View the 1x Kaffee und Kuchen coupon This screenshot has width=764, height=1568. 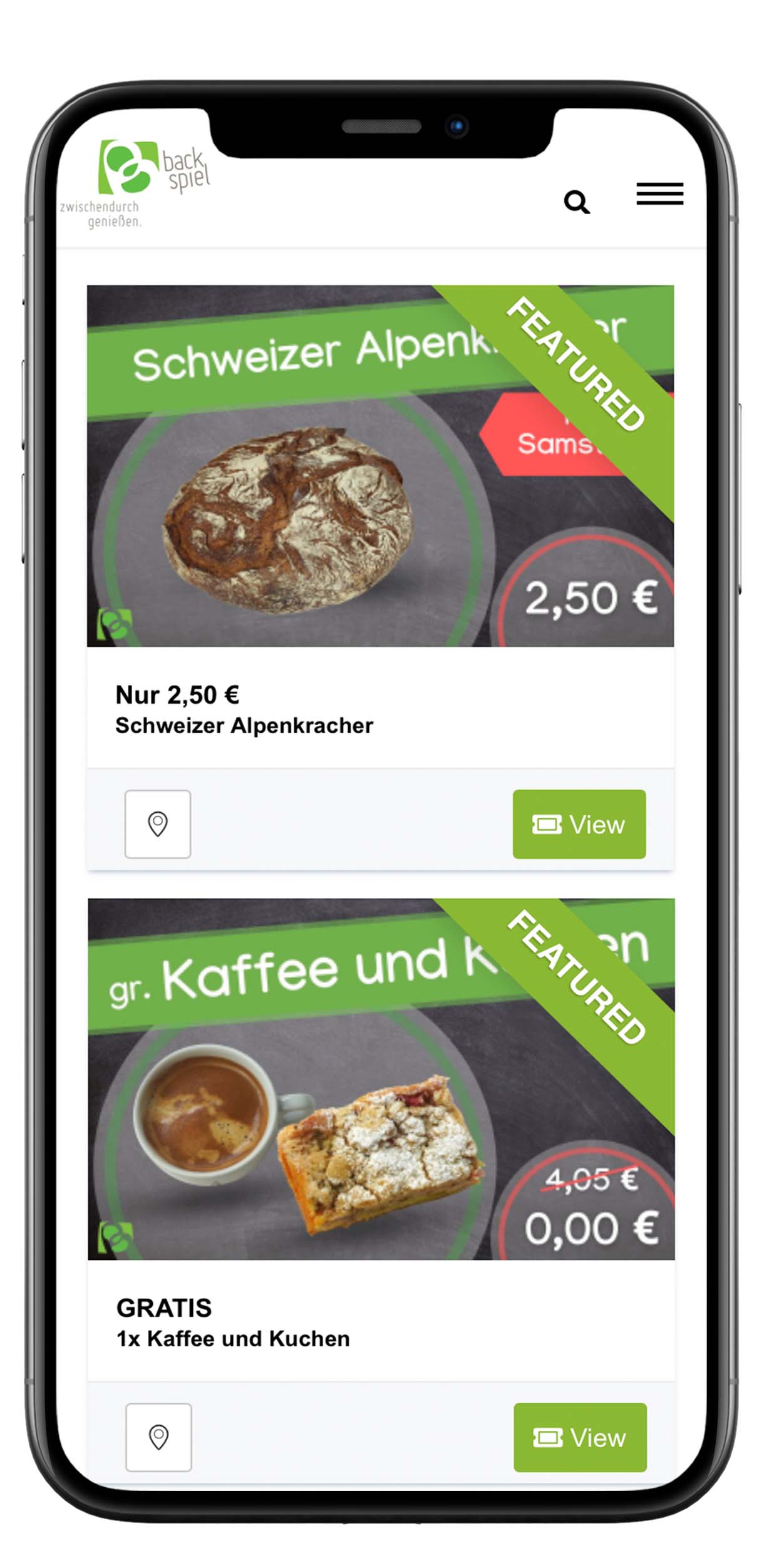click(x=580, y=1437)
